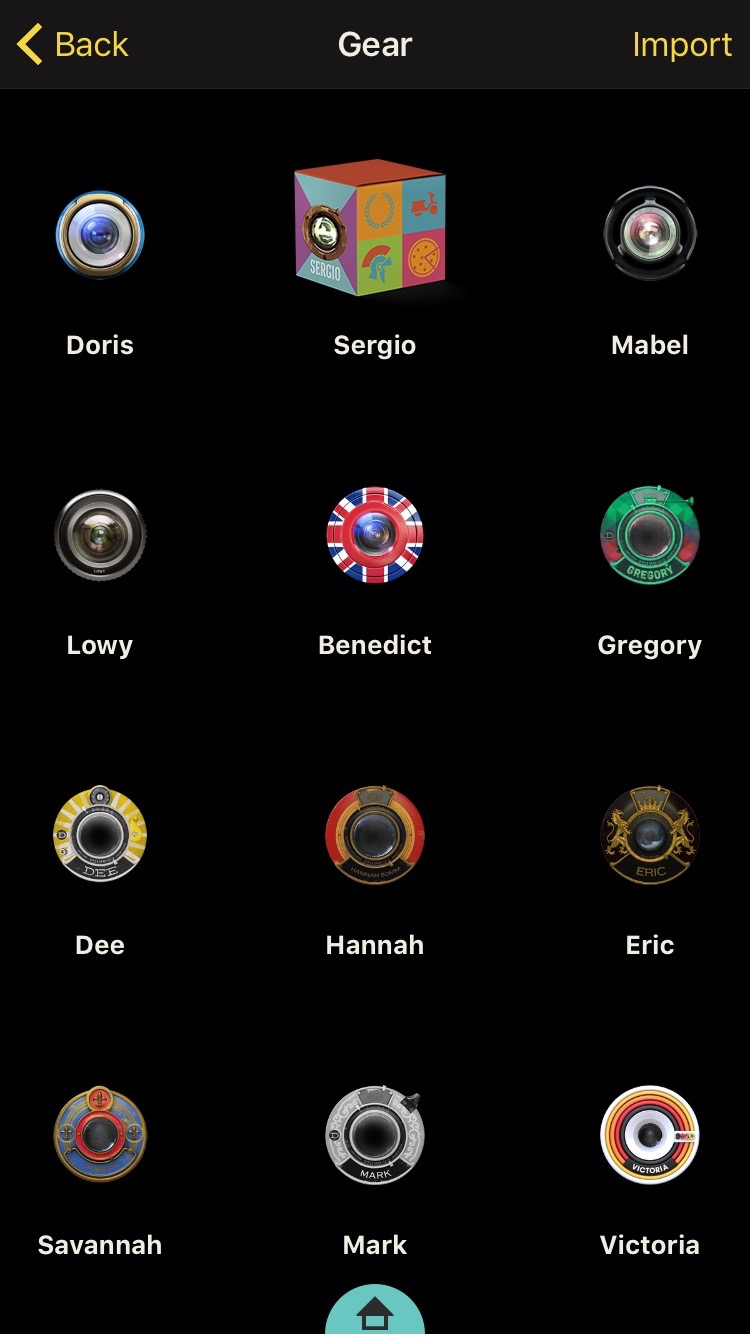Screen dimensions: 750x1334
Task: Open the Sergio gear box
Action: click(x=372, y=229)
